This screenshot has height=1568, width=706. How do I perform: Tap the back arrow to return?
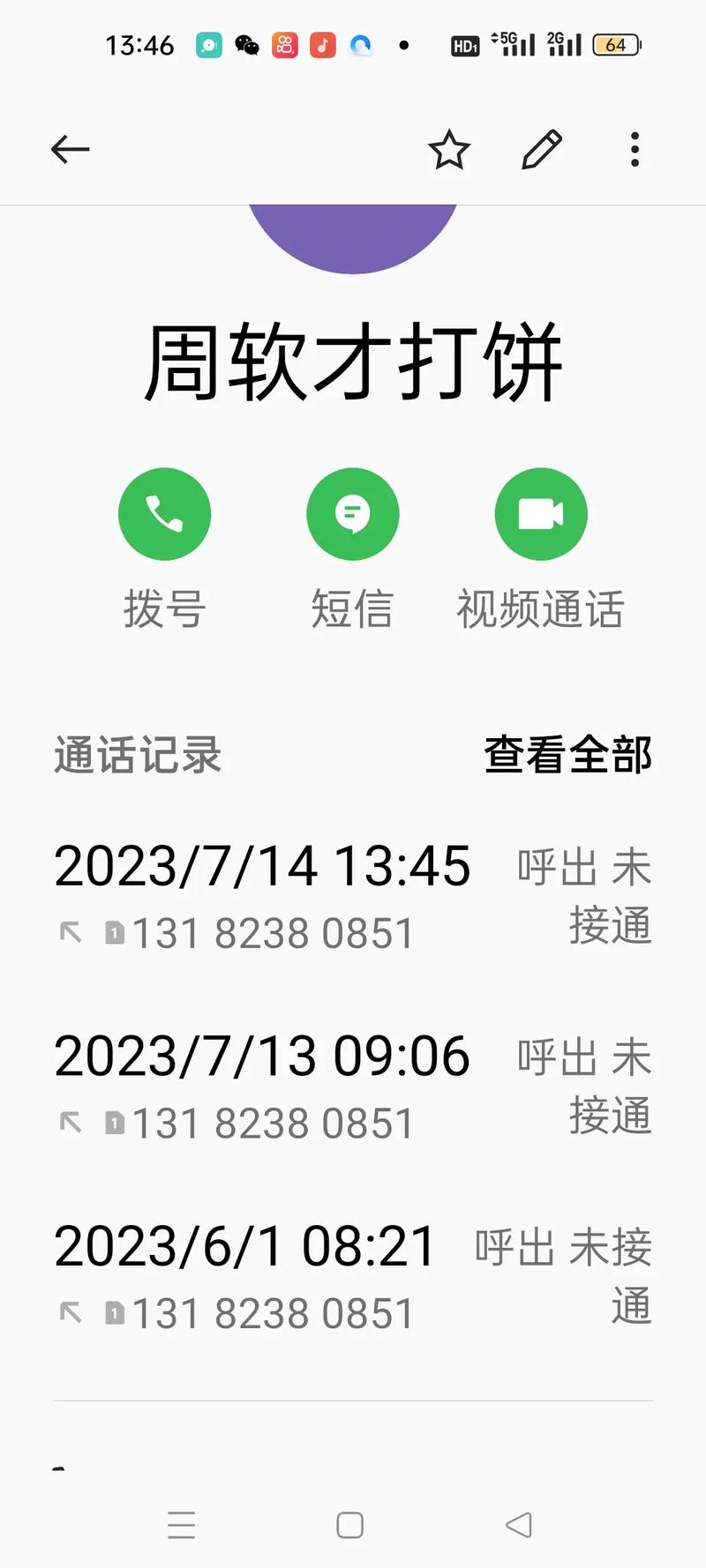pos(70,150)
